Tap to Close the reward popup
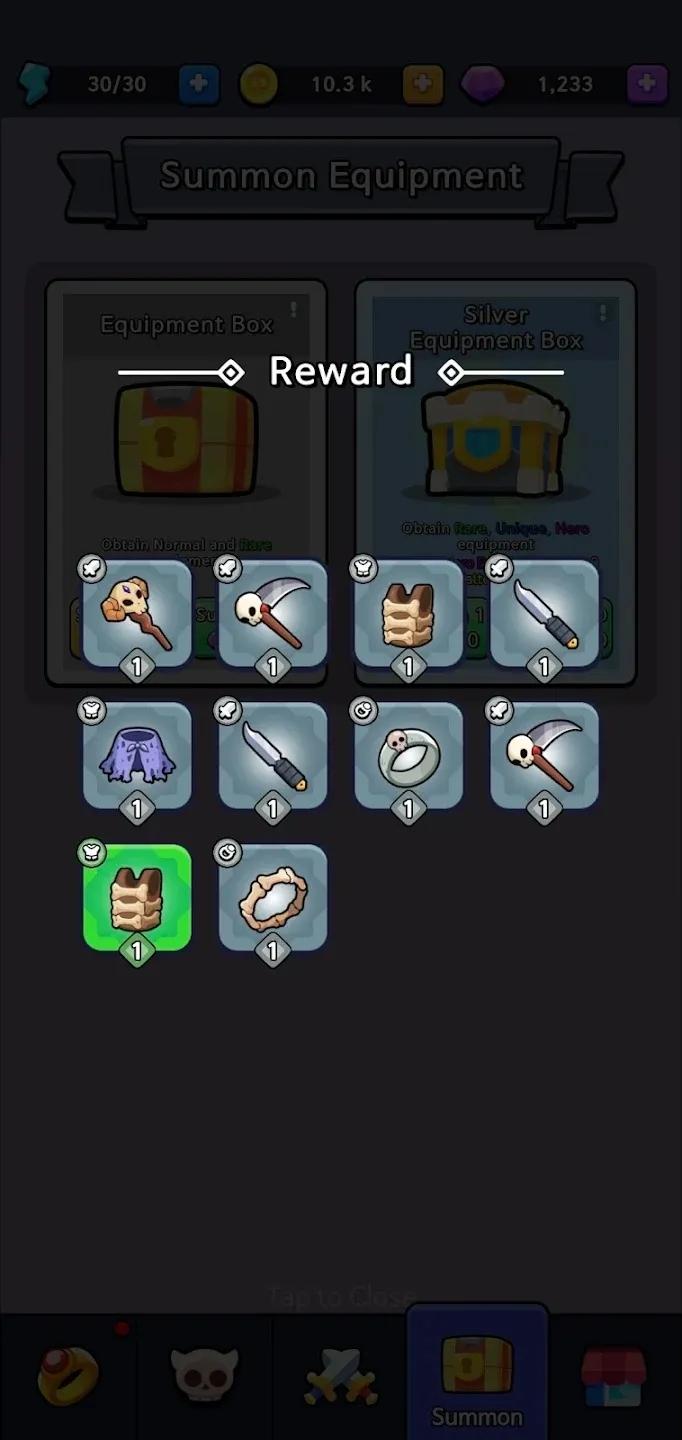Viewport: 682px width, 1440px height. point(341,1297)
